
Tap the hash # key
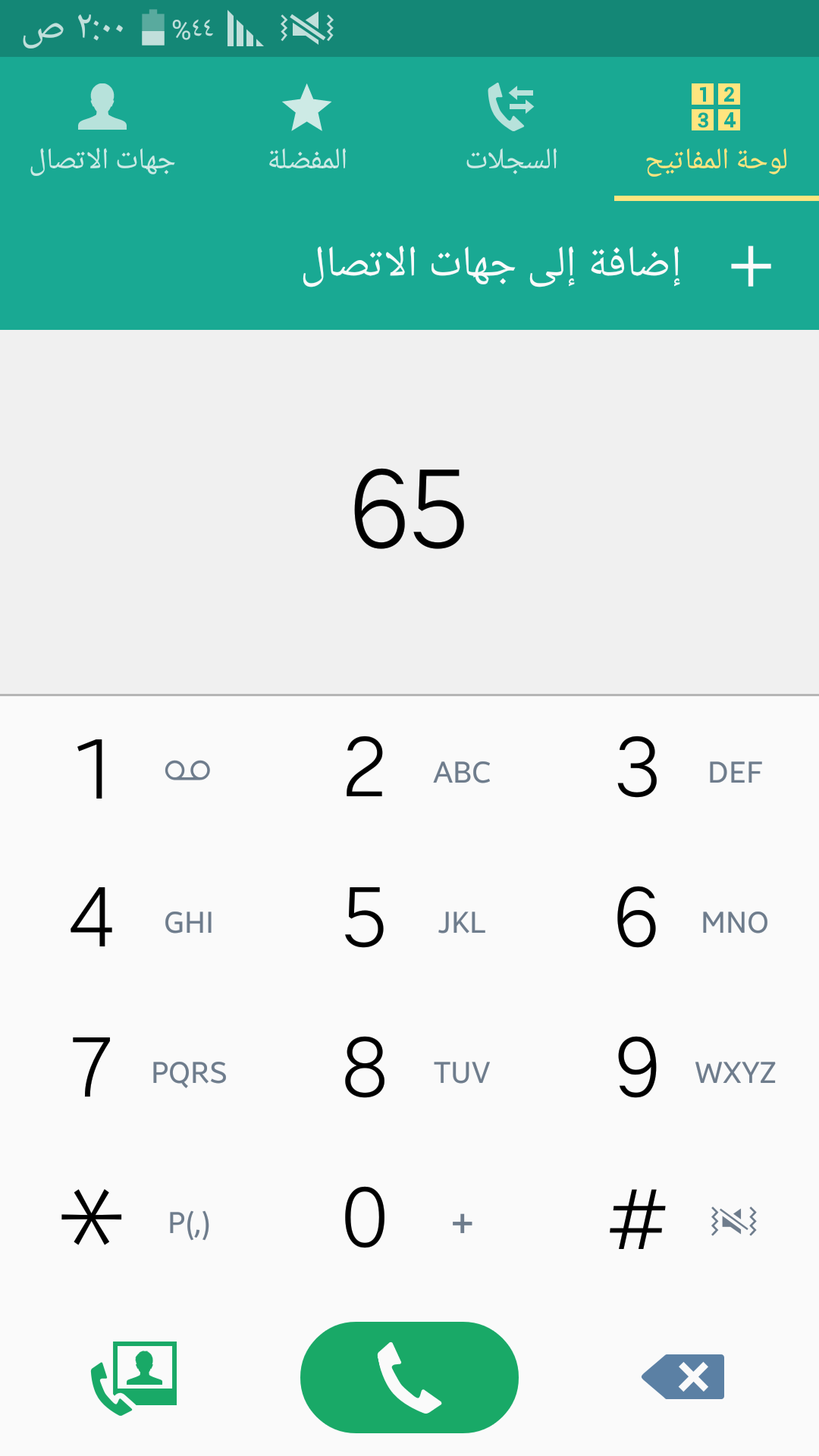(x=682, y=1221)
